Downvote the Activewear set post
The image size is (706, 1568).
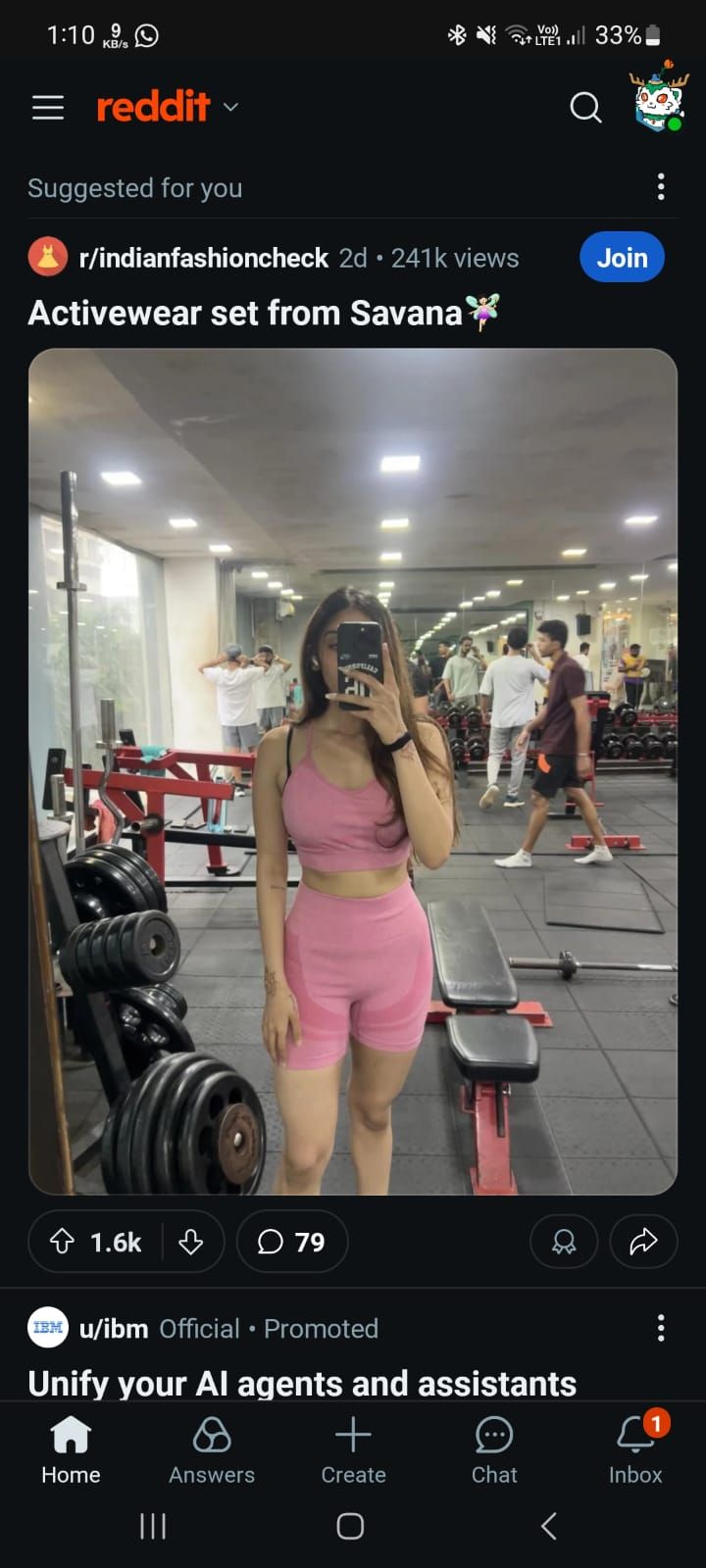point(191,1242)
